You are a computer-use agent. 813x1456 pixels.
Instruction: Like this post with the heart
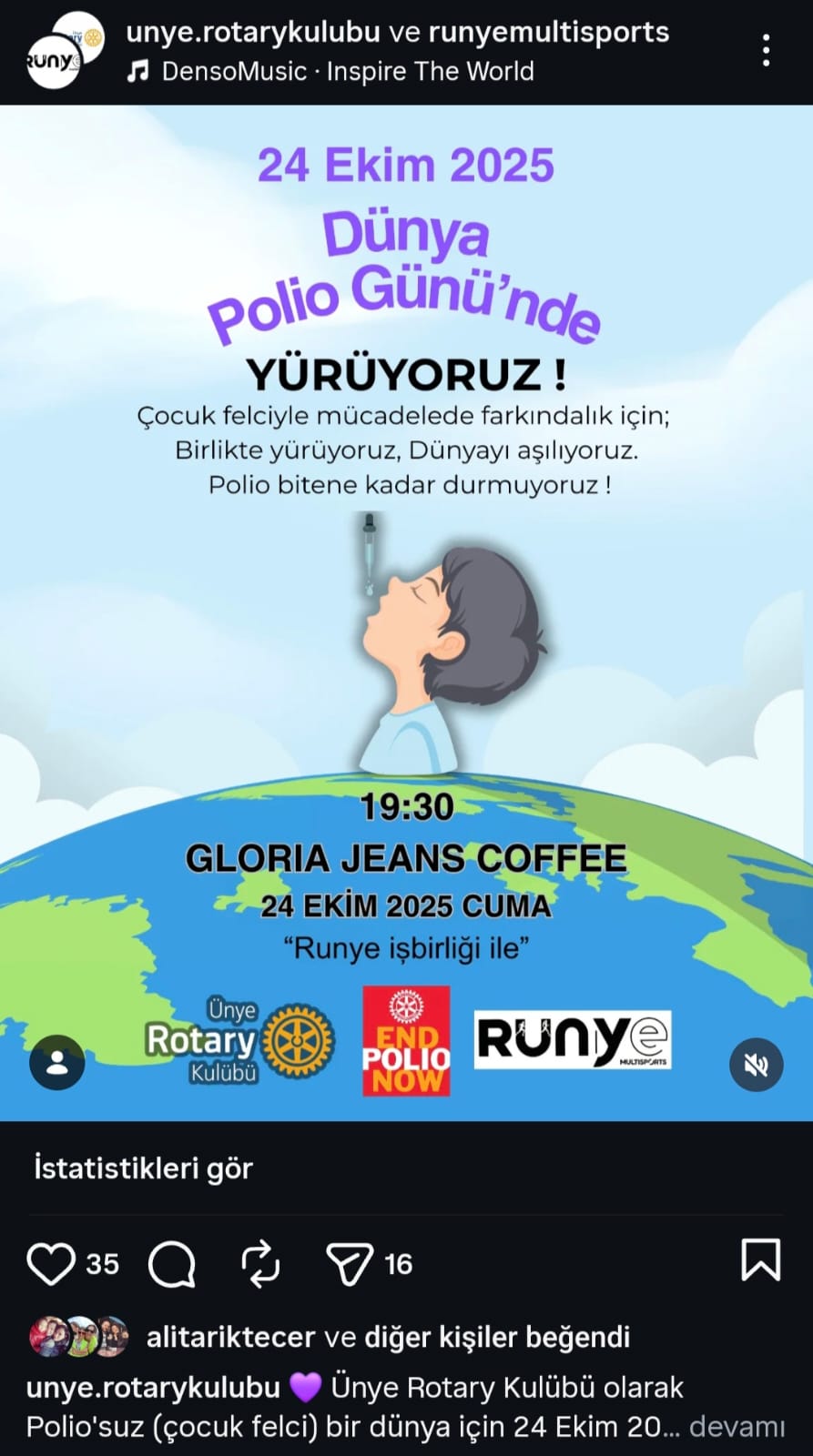(x=51, y=1263)
